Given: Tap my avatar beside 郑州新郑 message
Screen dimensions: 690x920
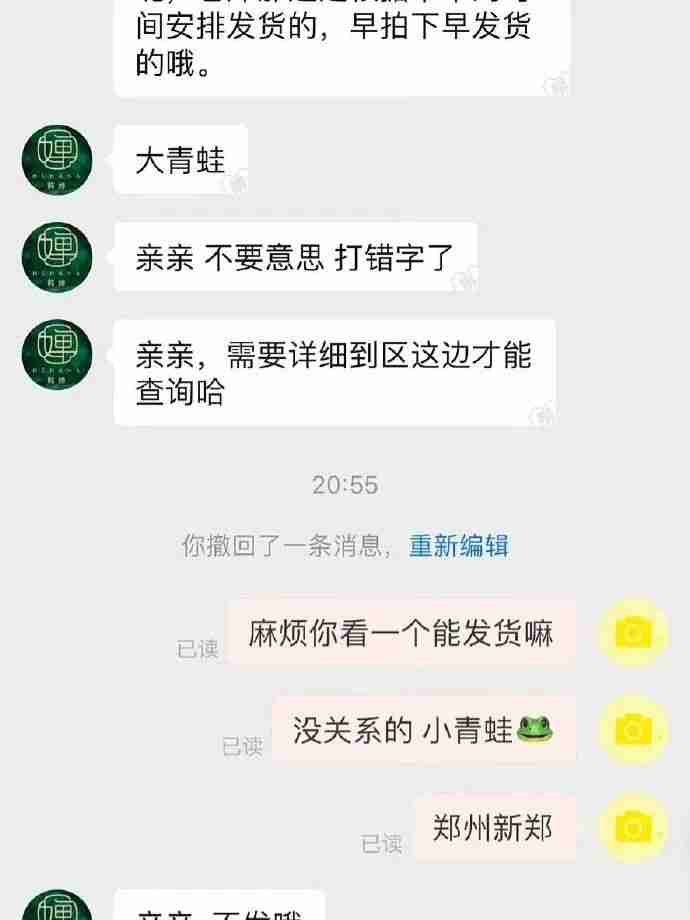Looking at the screenshot, I should click(632, 827).
